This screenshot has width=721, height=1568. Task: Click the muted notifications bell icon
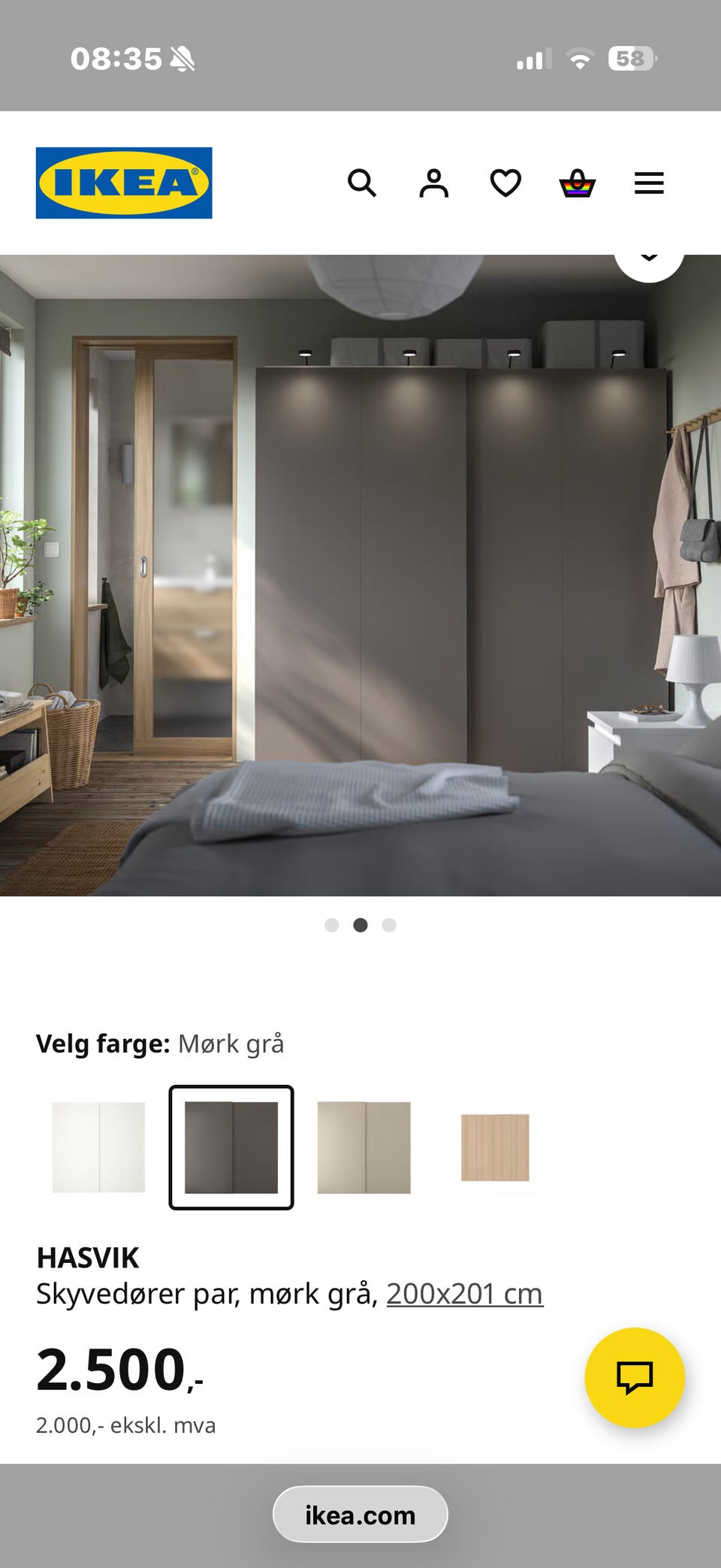click(x=183, y=59)
